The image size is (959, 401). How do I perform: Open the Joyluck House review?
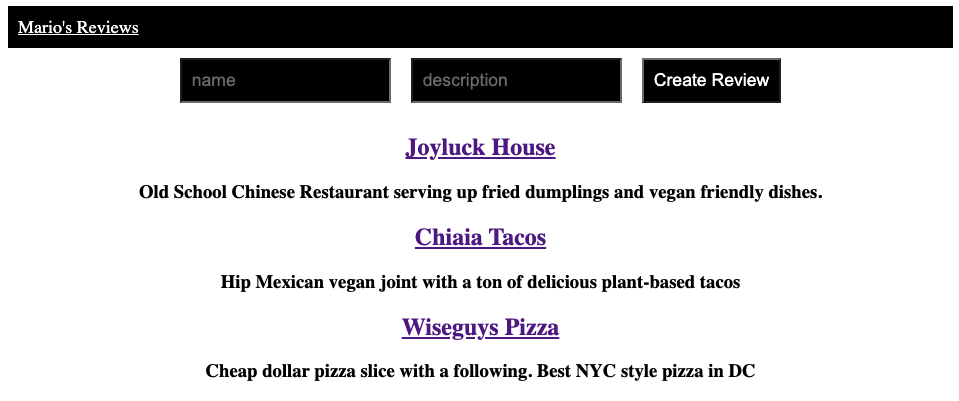coord(480,148)
